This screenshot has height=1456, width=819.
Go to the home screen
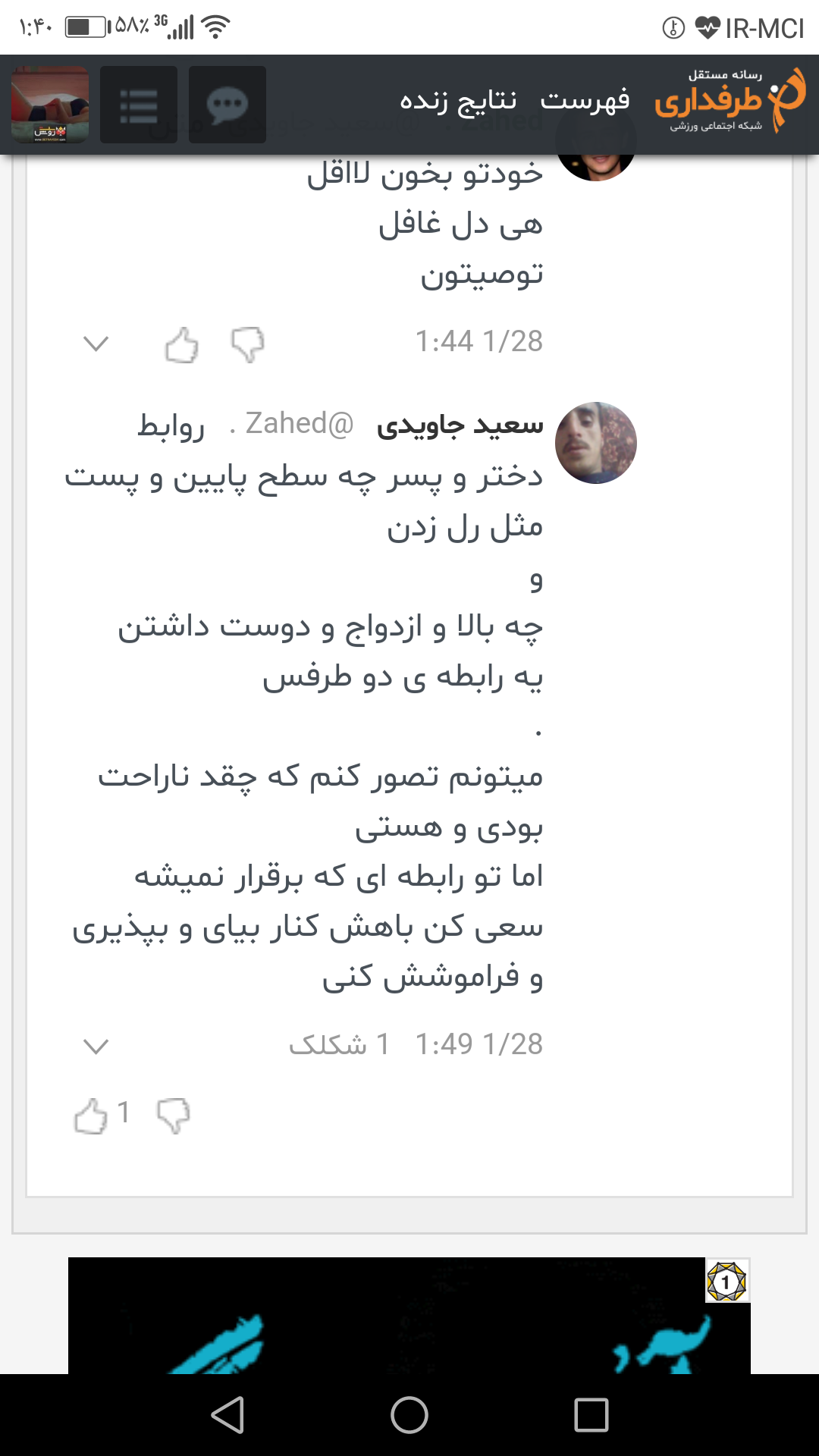pyautogui.click(x=409, y=1415)
